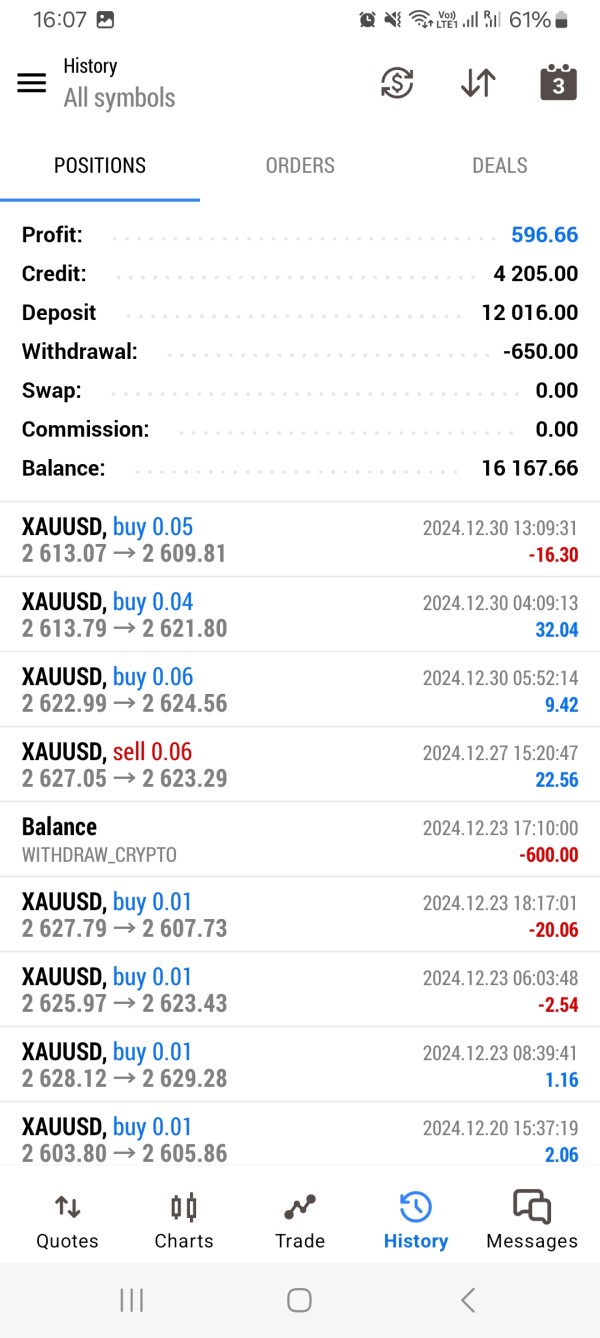Open the XAUUSD position with 1.16 profit
600x1338 pixels.
(300, 1065)
